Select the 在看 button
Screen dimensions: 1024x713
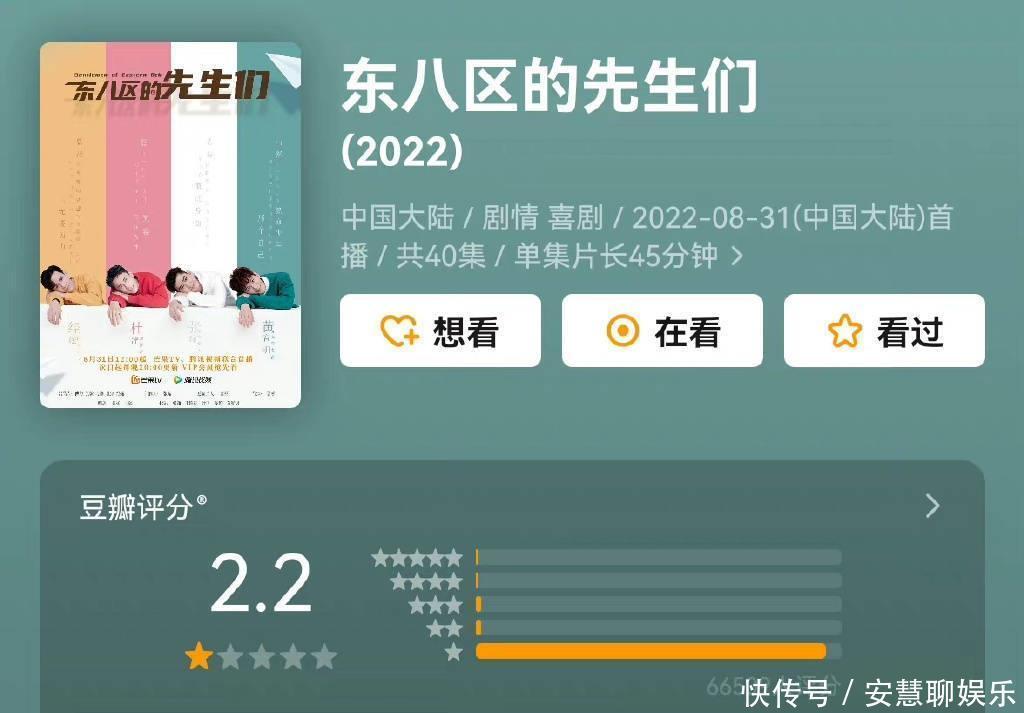[662, 331]
